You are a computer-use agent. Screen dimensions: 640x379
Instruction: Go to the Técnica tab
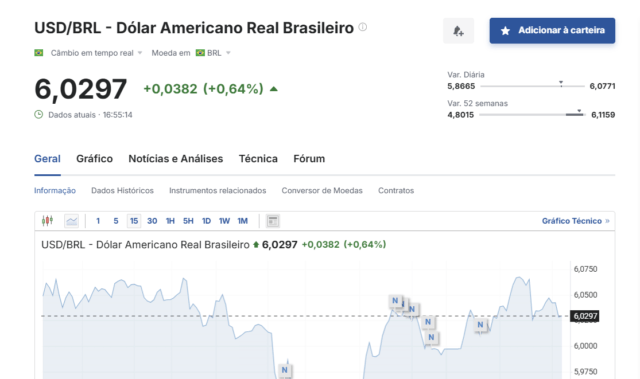tap(258, 159)
